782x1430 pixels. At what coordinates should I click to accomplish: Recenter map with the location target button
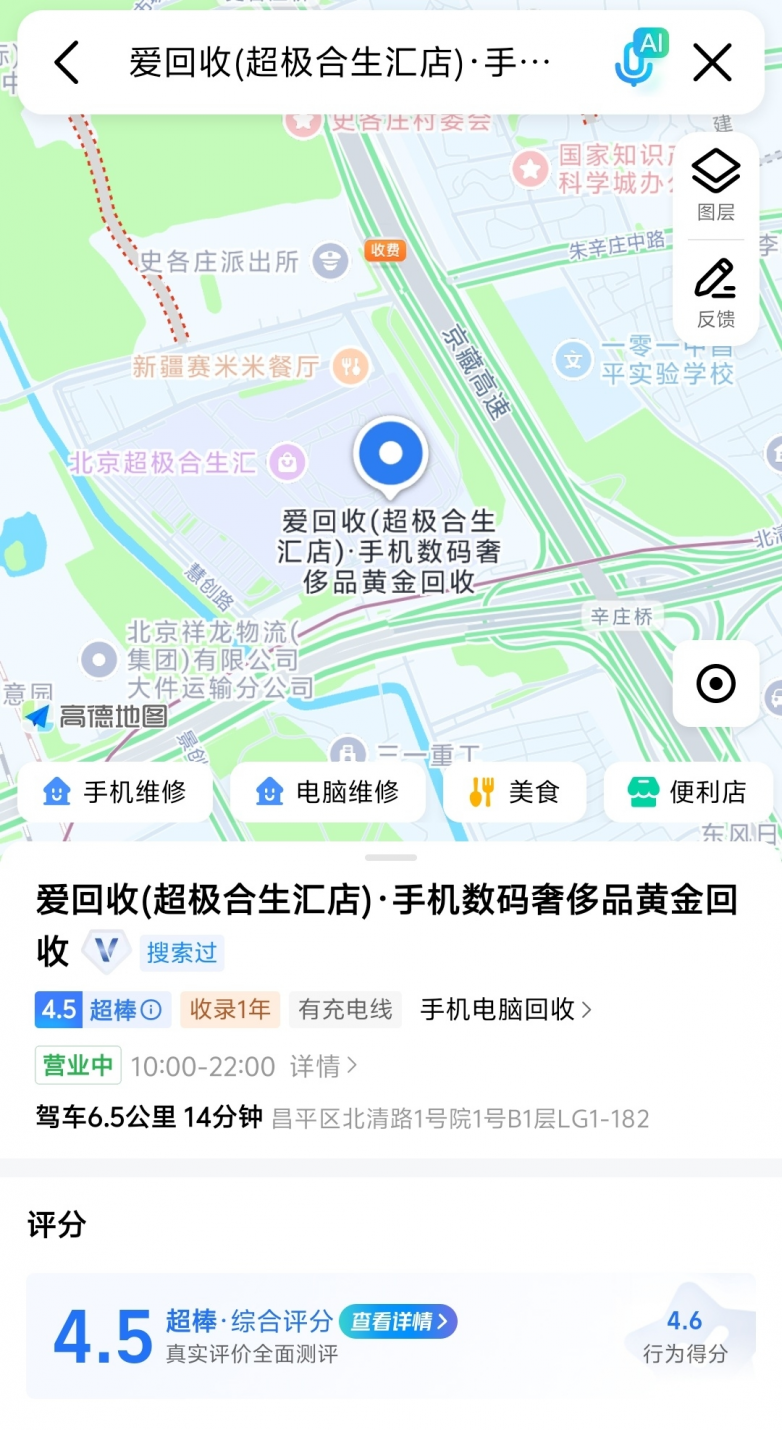pyautogui.click(x=716, y=684)
